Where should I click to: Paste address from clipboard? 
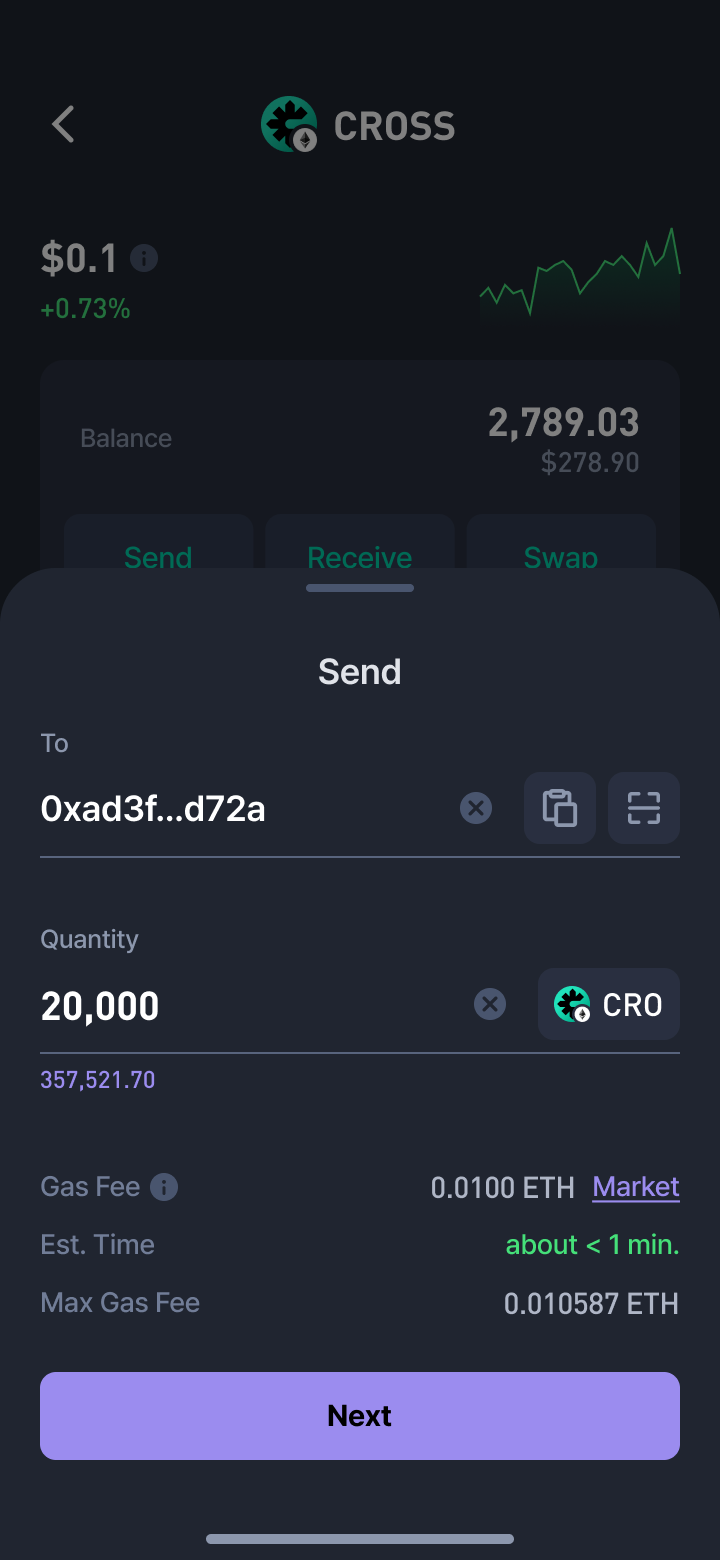(560, 808)
